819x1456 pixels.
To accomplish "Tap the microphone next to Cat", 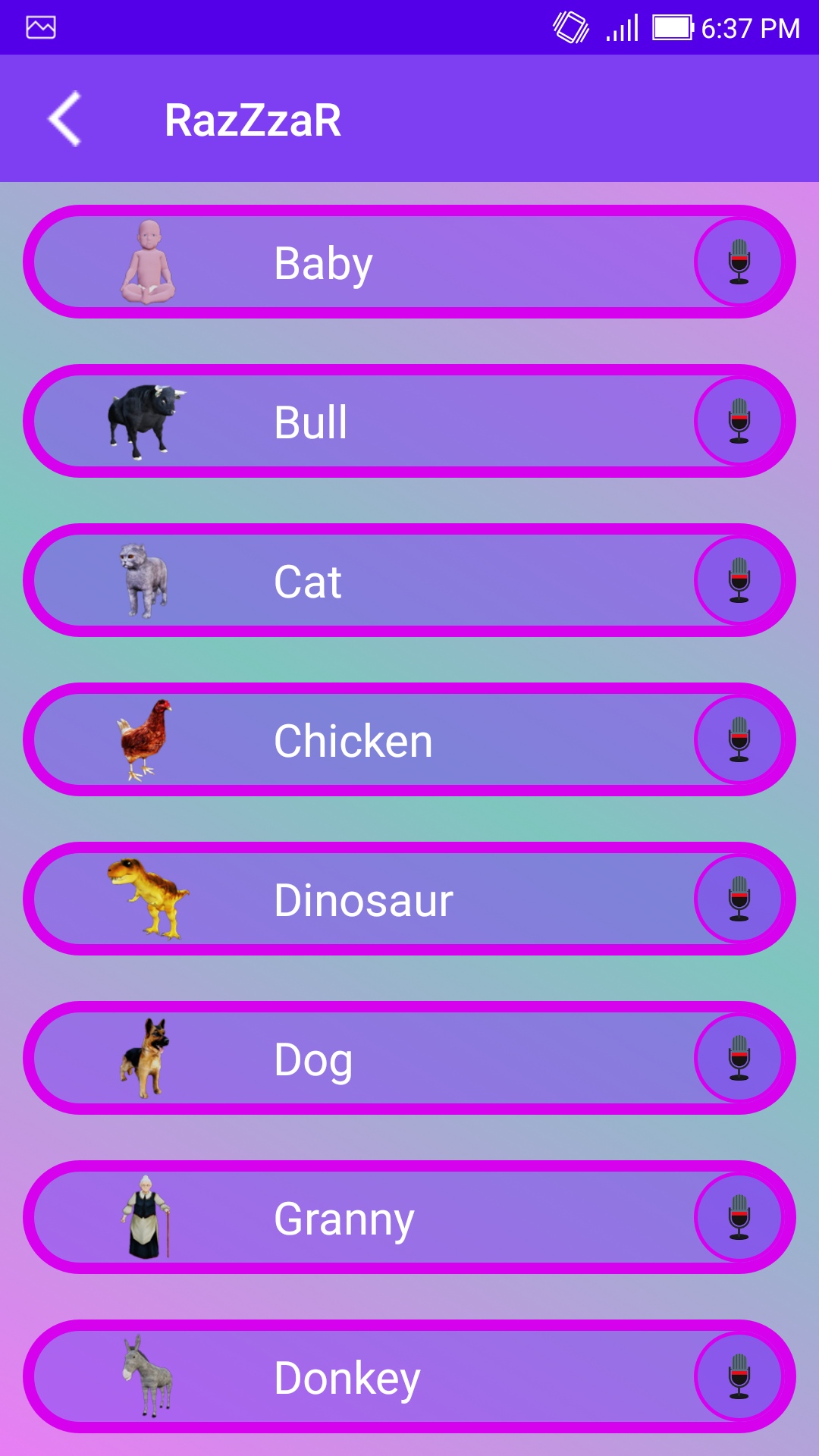I will tap(739, 580).
